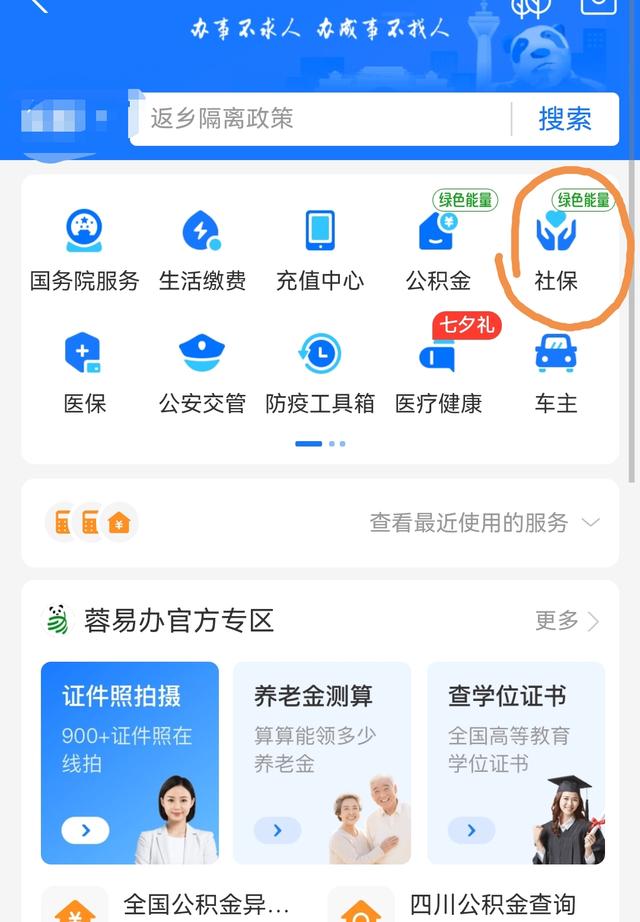
Task: Open 社保 service
Action: (x=556, y=250)
